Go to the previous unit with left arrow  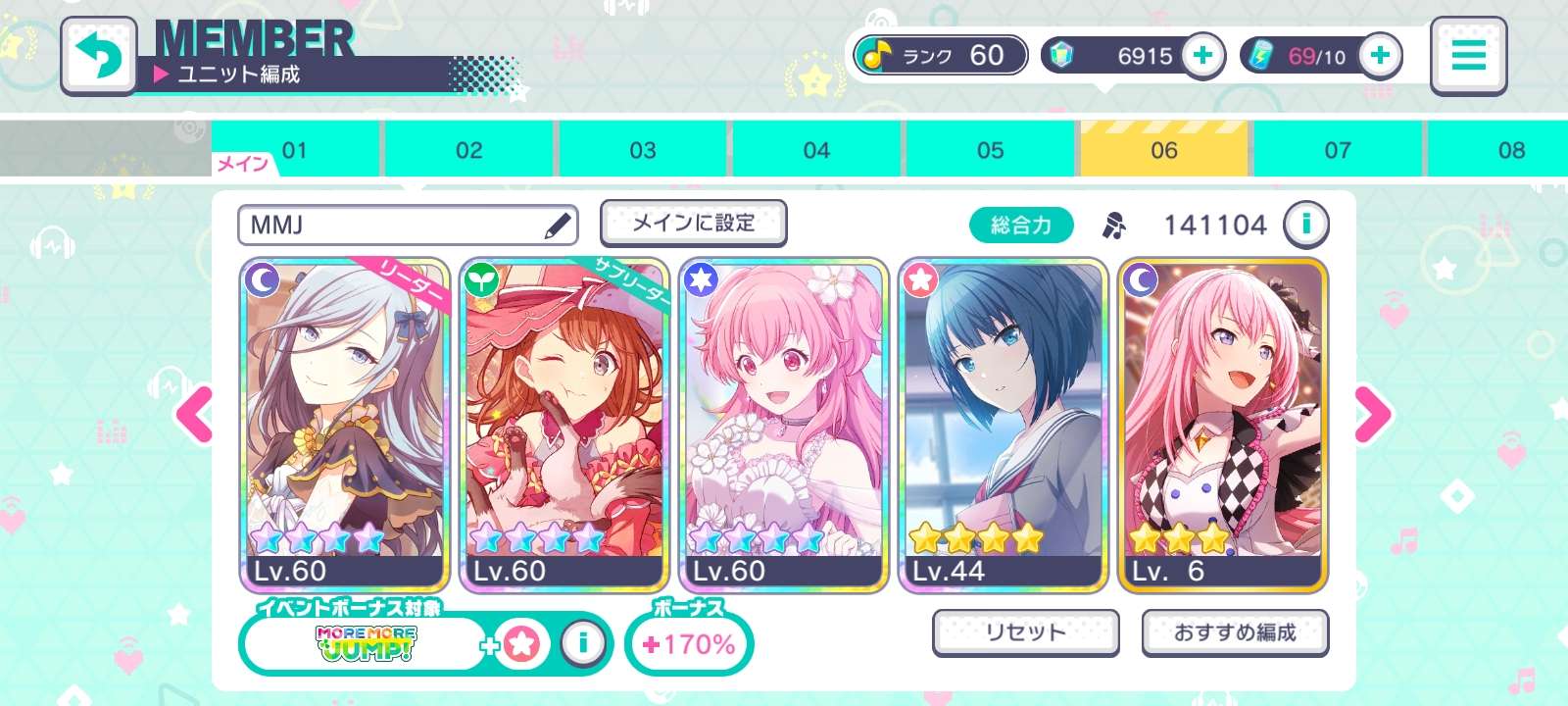pyautogui.click(x=194, y=414)
